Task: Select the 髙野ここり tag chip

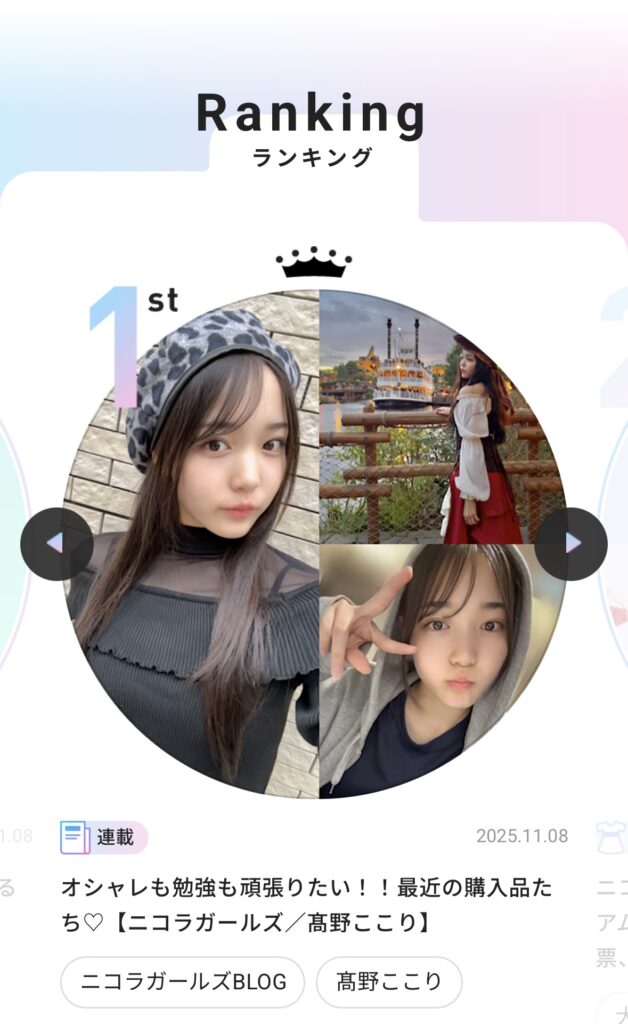Action: [x=389, y=982]
